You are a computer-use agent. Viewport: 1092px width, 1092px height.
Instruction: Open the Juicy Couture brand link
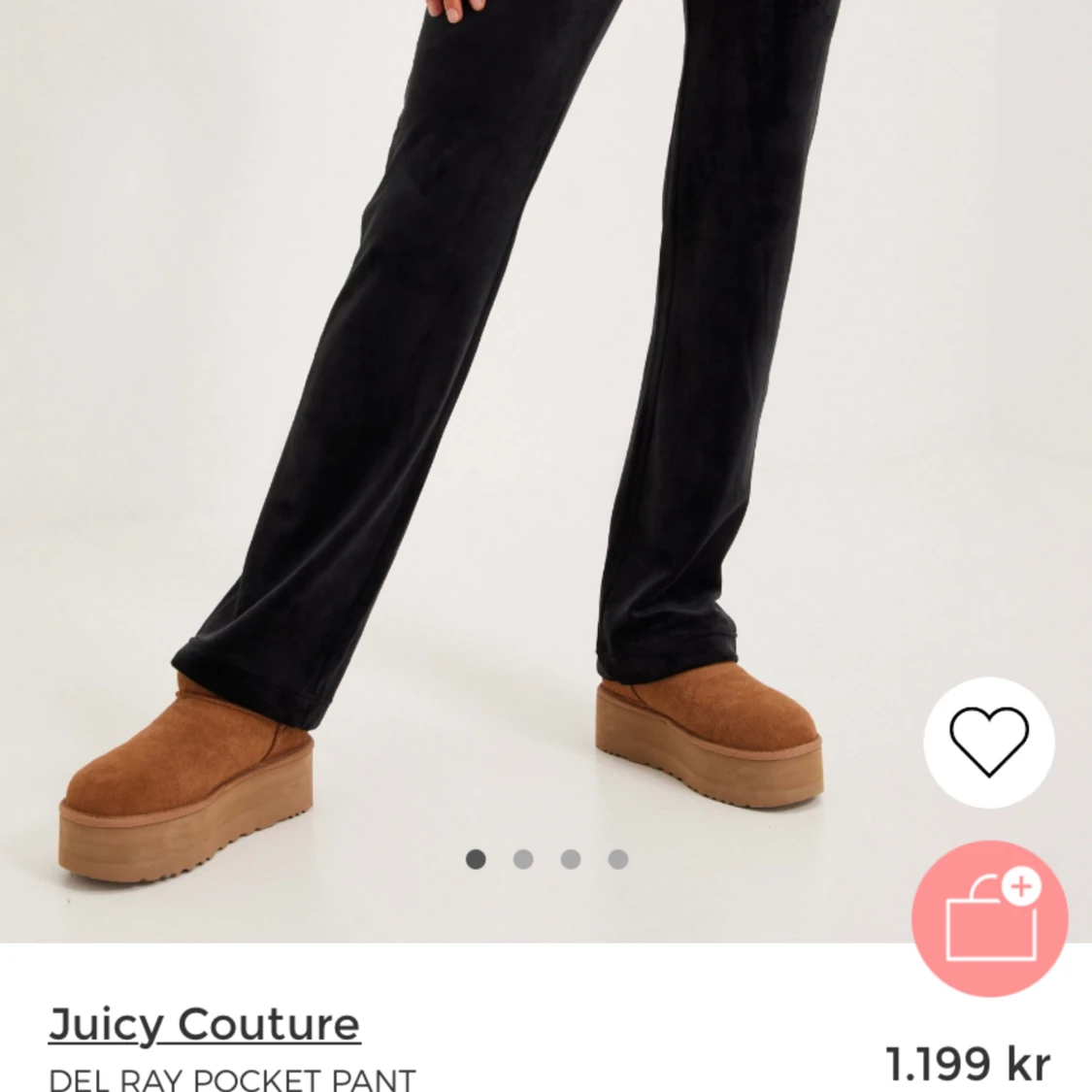click(204, 1024)
